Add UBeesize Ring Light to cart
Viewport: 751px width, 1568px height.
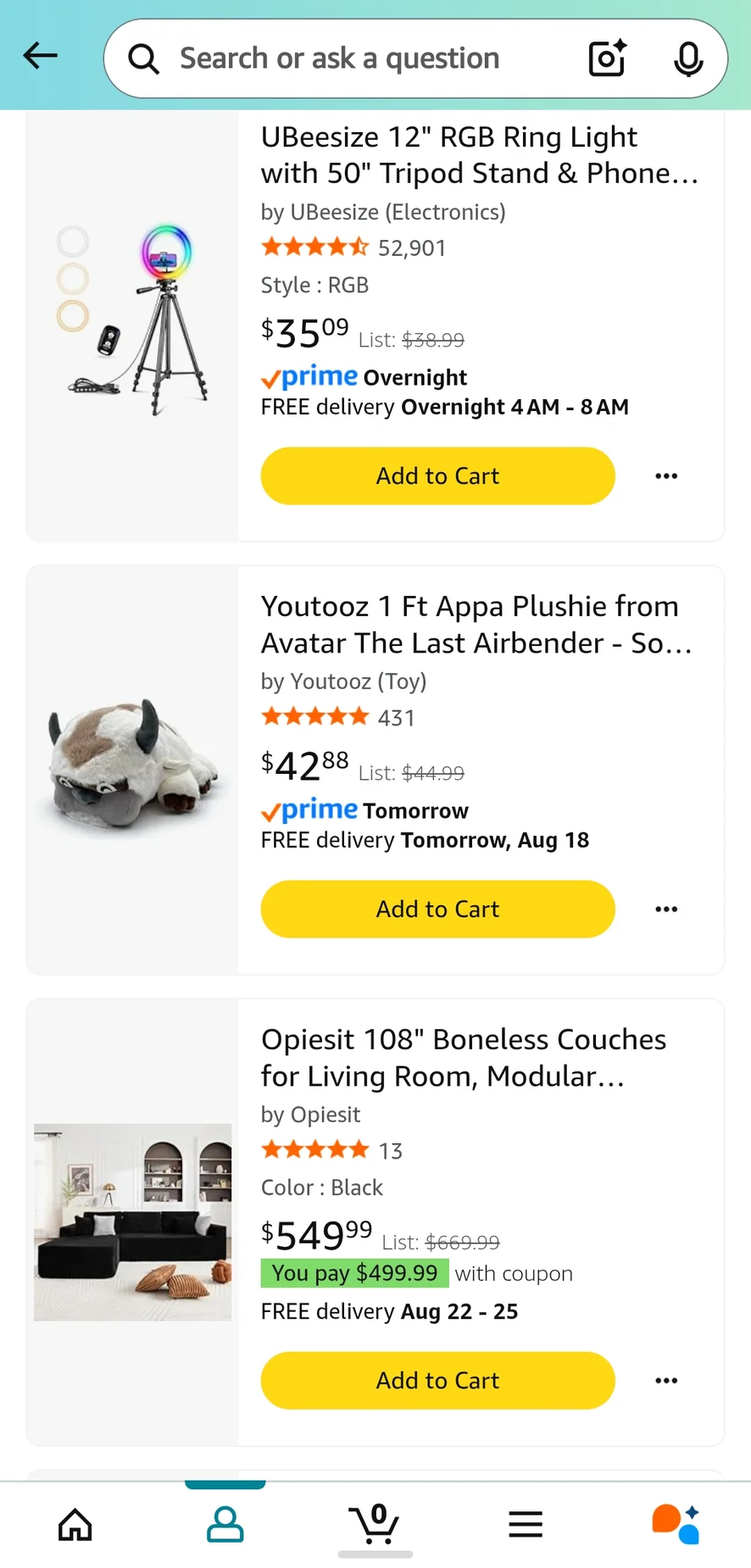click(437, 476)
